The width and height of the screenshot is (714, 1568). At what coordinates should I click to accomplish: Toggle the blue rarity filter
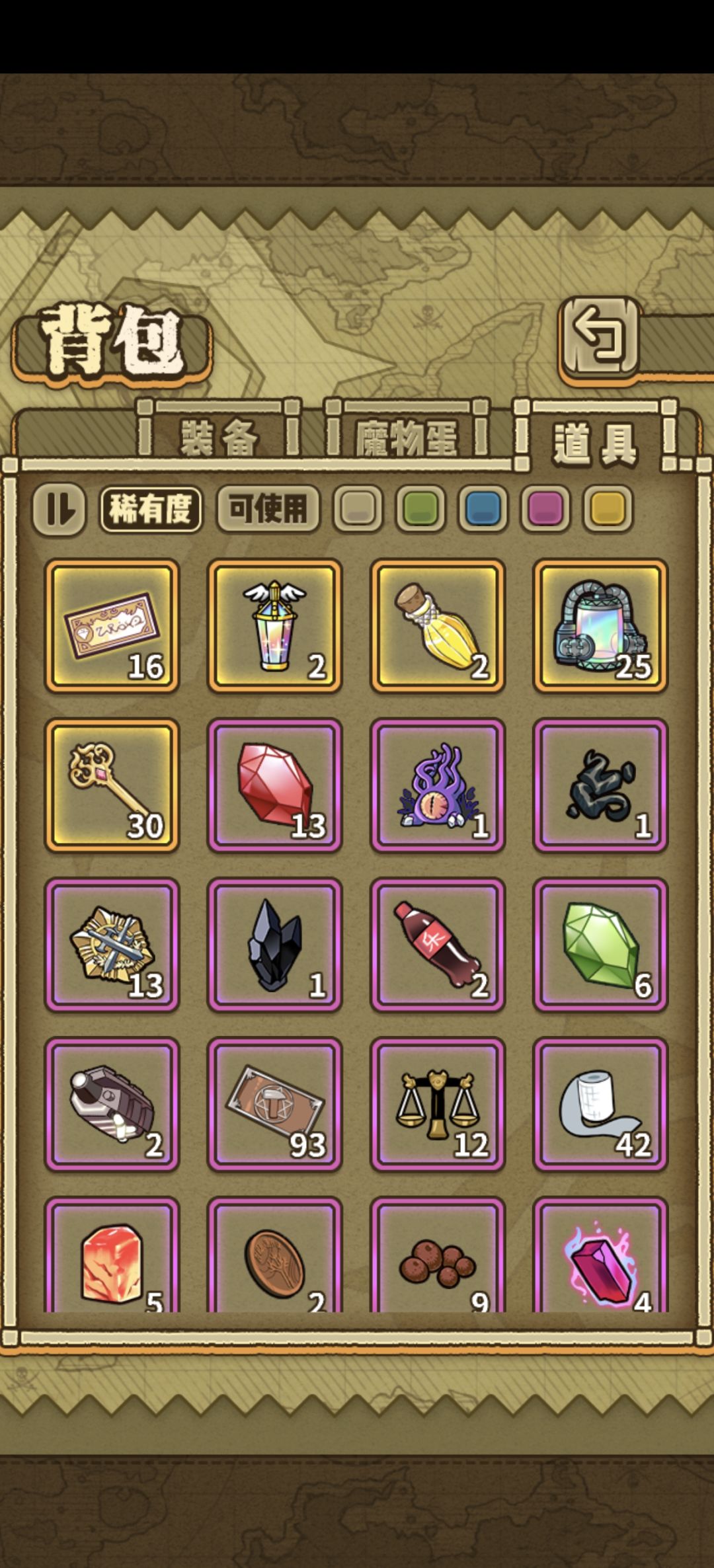point(486,509)
